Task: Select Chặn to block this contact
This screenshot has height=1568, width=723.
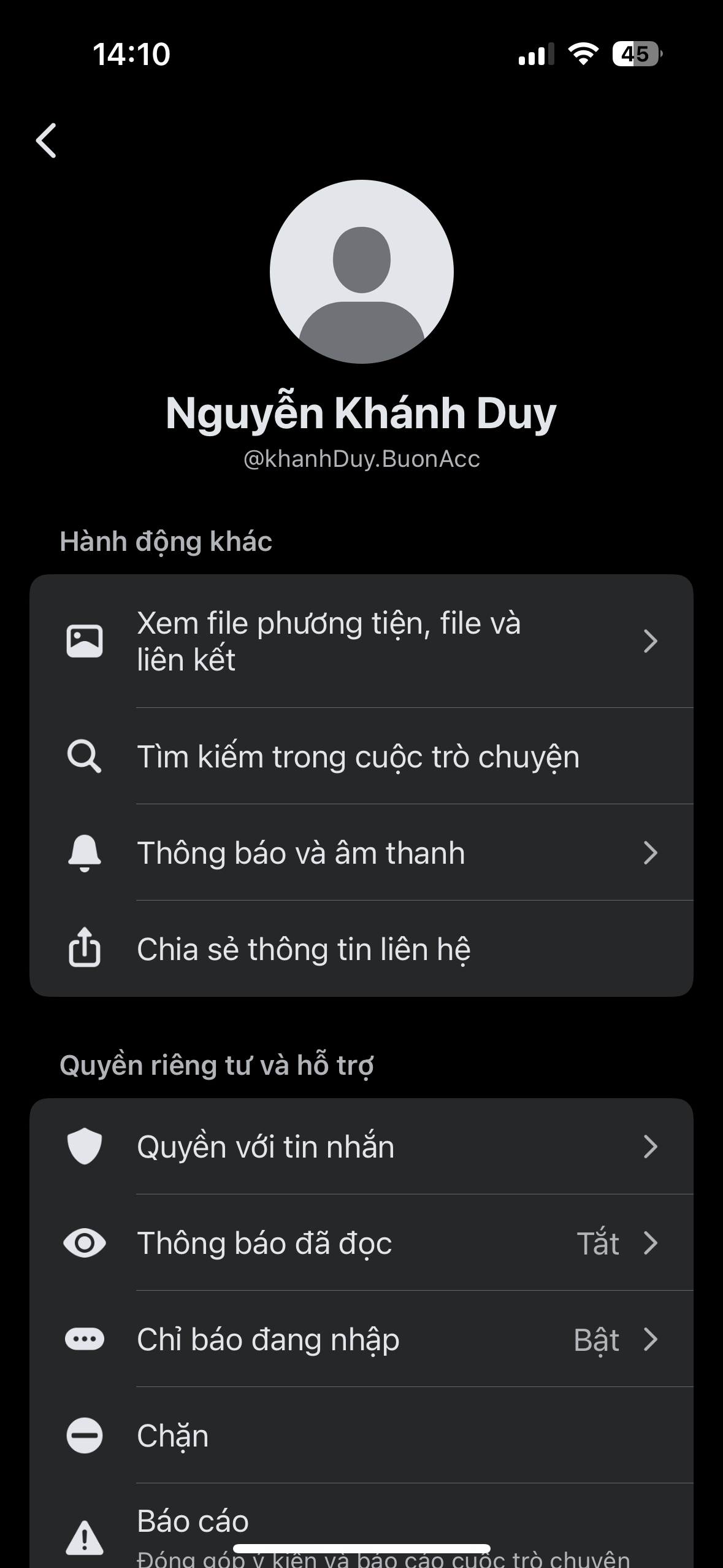Action: point(361,1435)
